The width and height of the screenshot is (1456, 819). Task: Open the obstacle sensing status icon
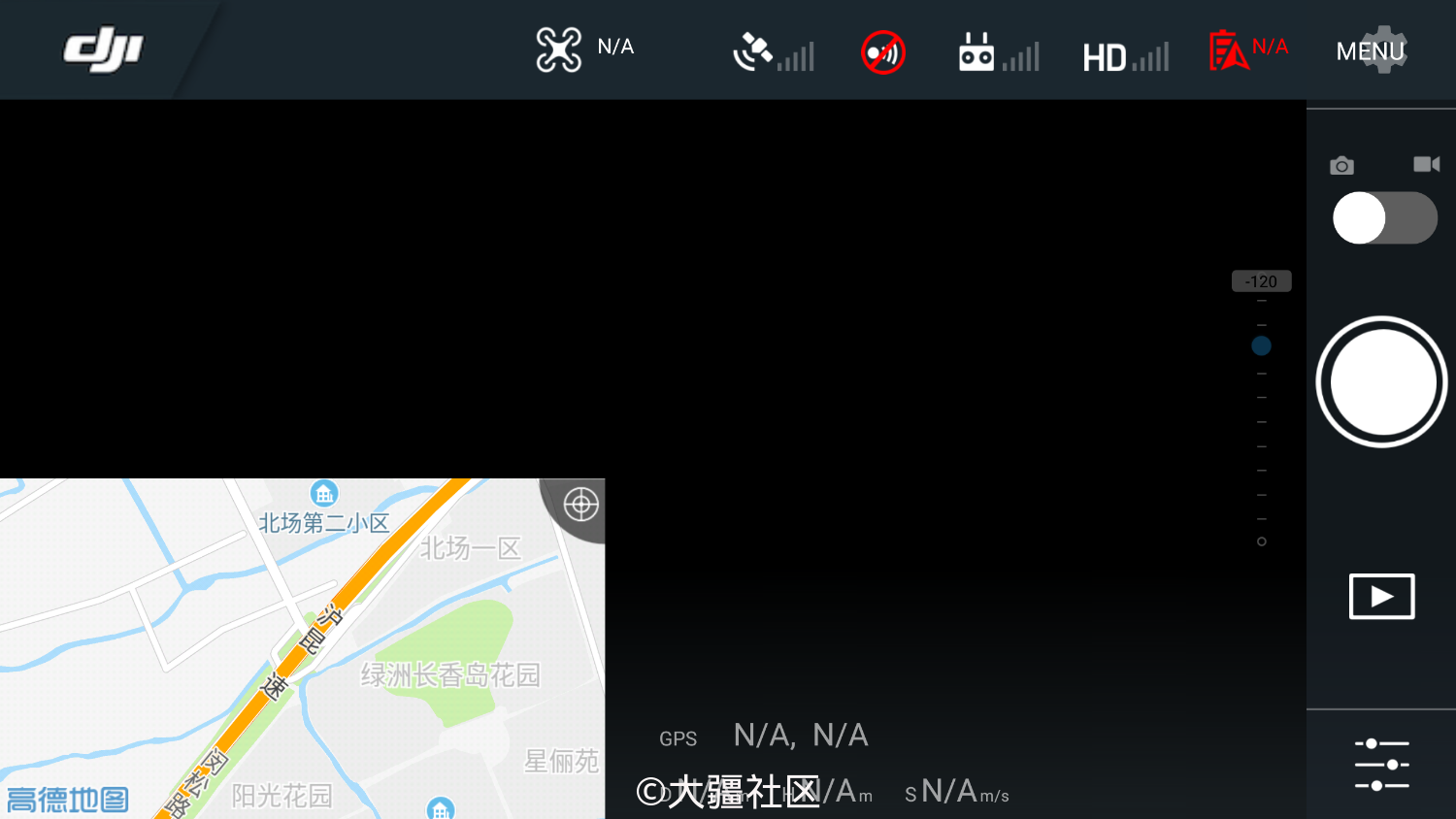tap(883, 52)
